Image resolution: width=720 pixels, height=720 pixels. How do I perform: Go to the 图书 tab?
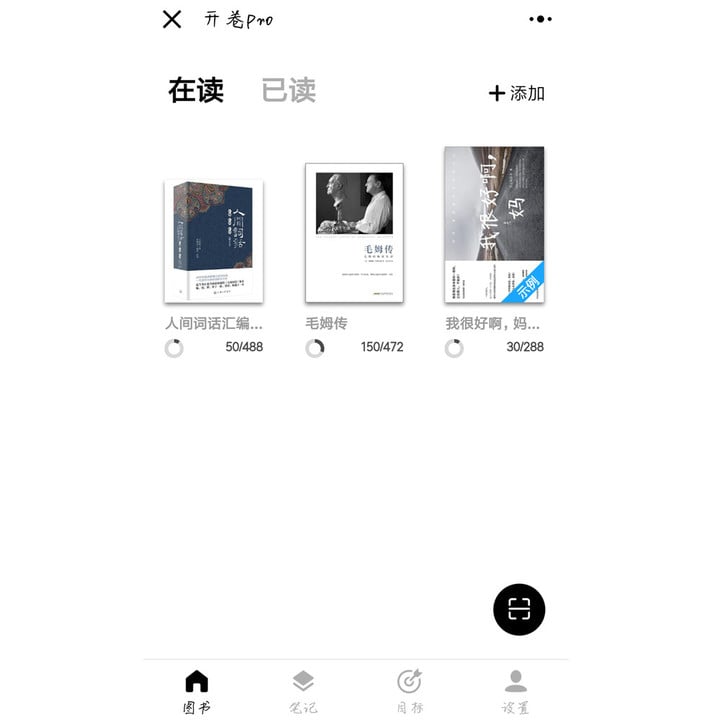click(x=197, y=691)
